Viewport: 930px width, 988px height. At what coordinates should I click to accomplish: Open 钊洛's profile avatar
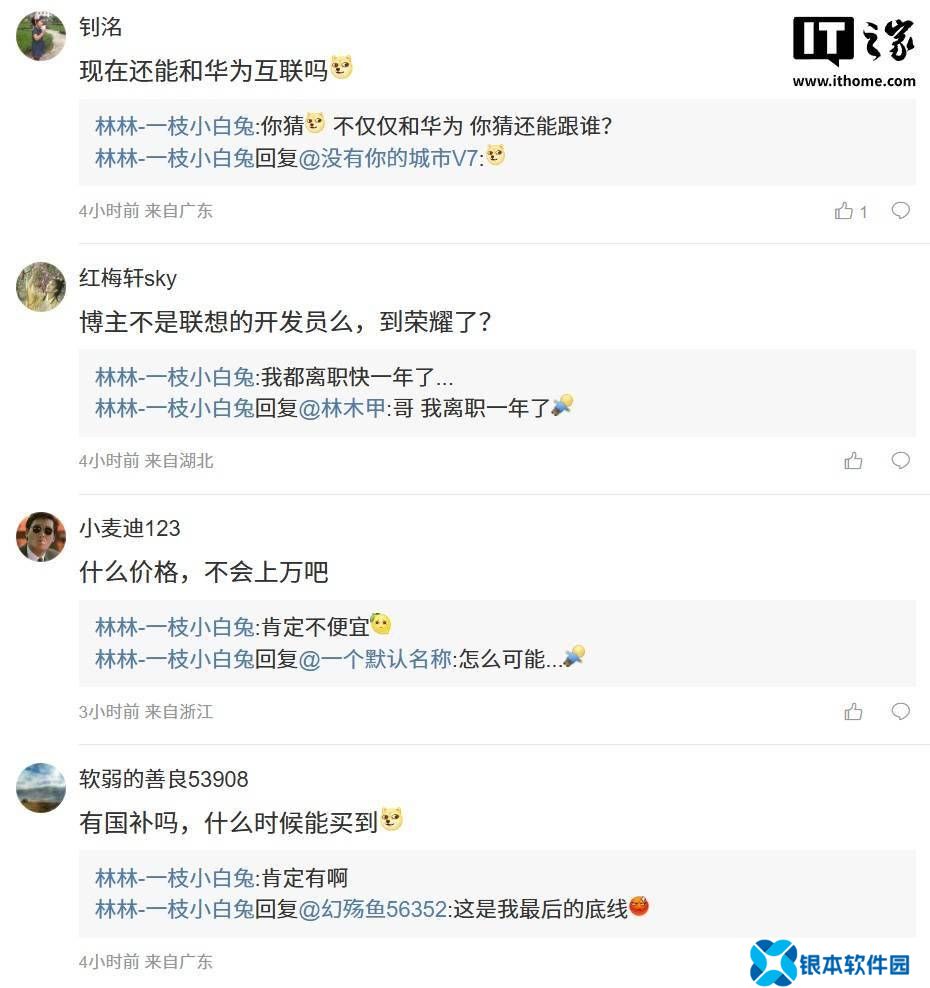click(x=41, y=37)
